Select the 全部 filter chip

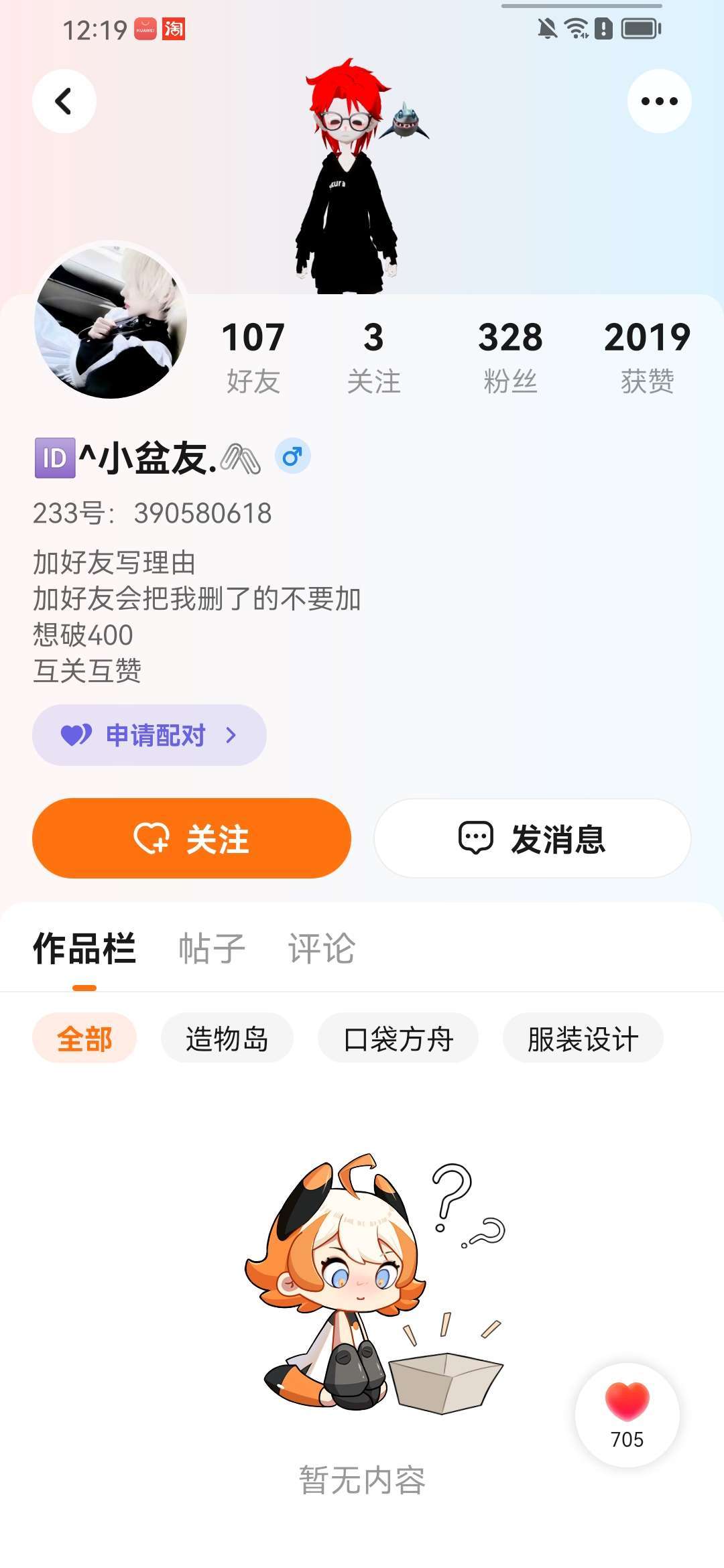pyautogui.click(x=84, y=1038)
